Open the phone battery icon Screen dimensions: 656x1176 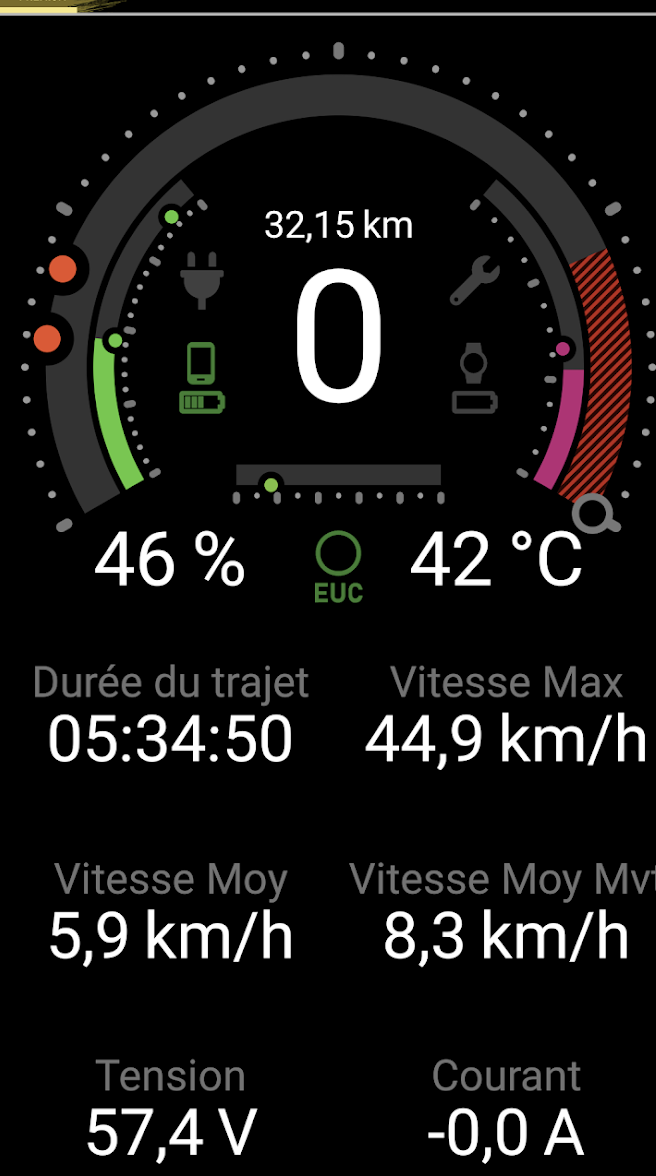(202, 378)
